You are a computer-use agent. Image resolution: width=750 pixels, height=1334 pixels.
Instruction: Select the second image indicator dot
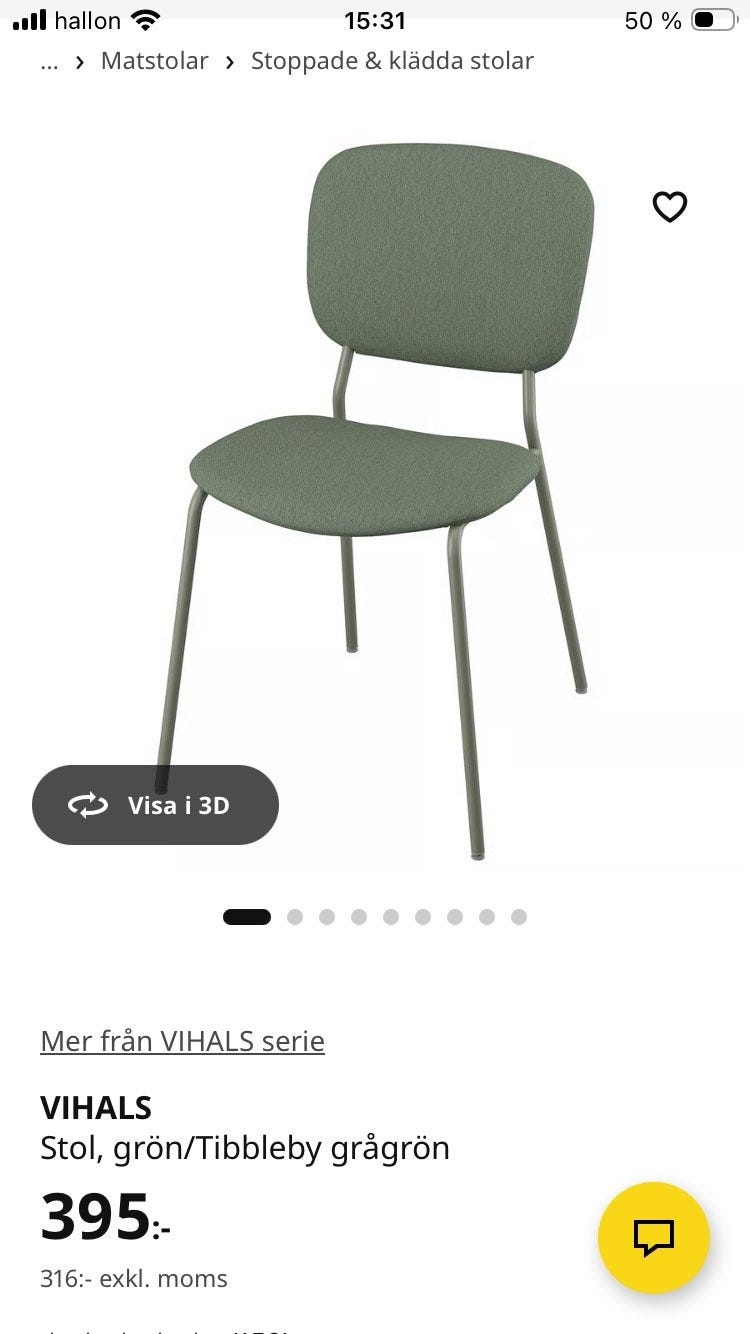295,917
